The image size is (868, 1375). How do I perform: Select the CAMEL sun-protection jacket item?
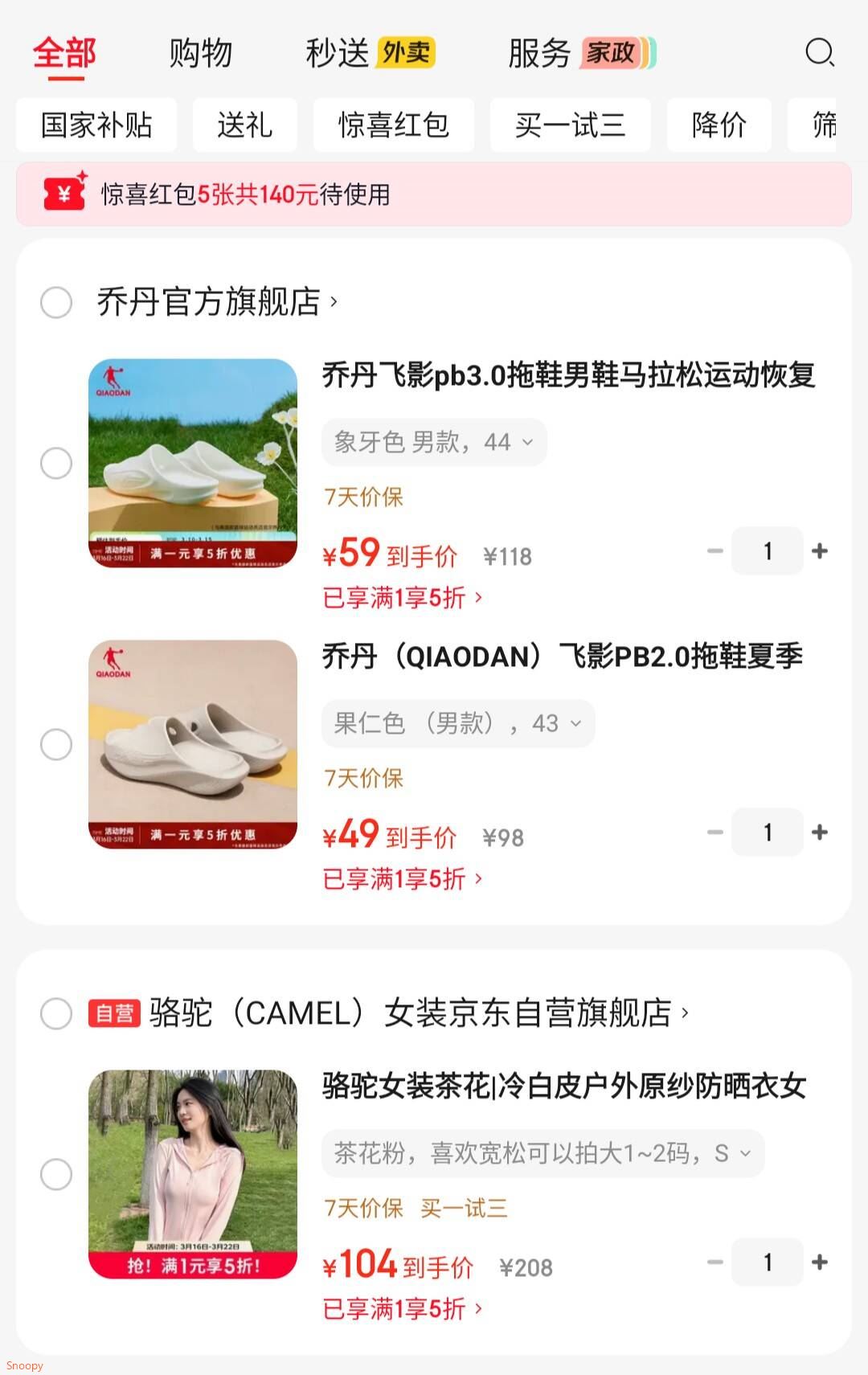pyautogui.click(x=56, y=1173)
